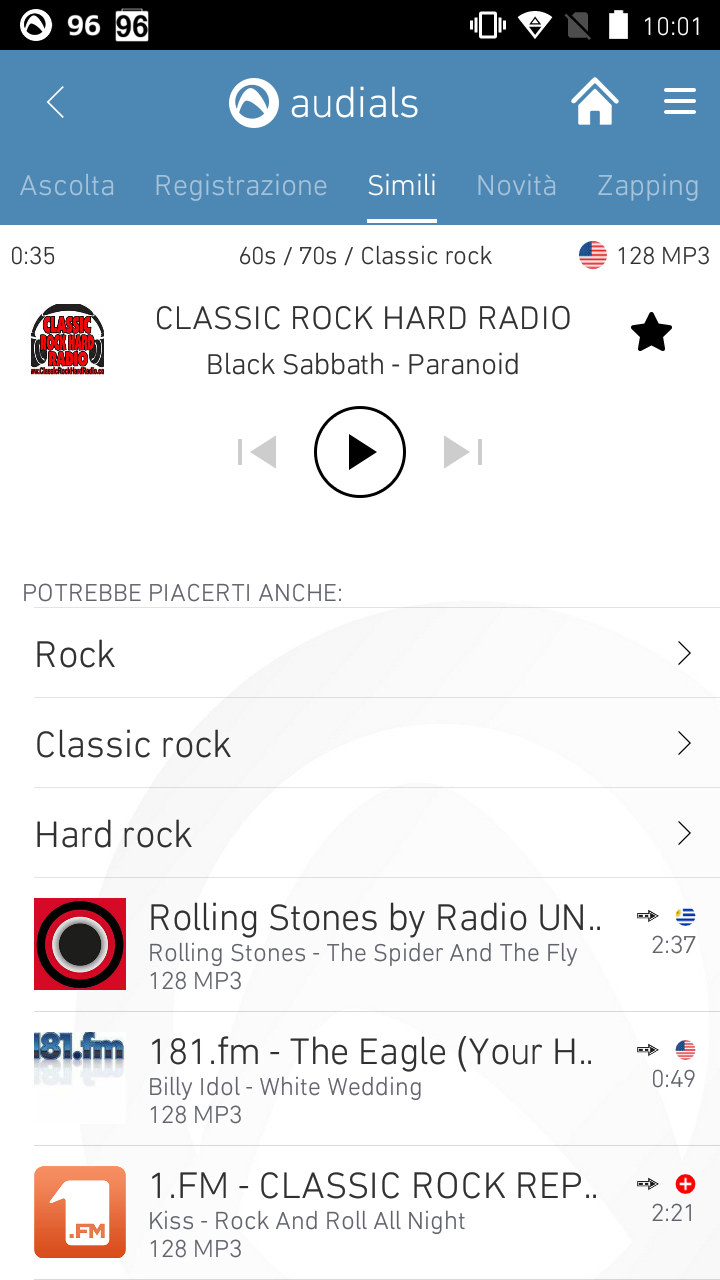The image size is (720, 1280).
Task: Open the Hard rock genre row
Action: pyautogui.click(x=376, y=833)
